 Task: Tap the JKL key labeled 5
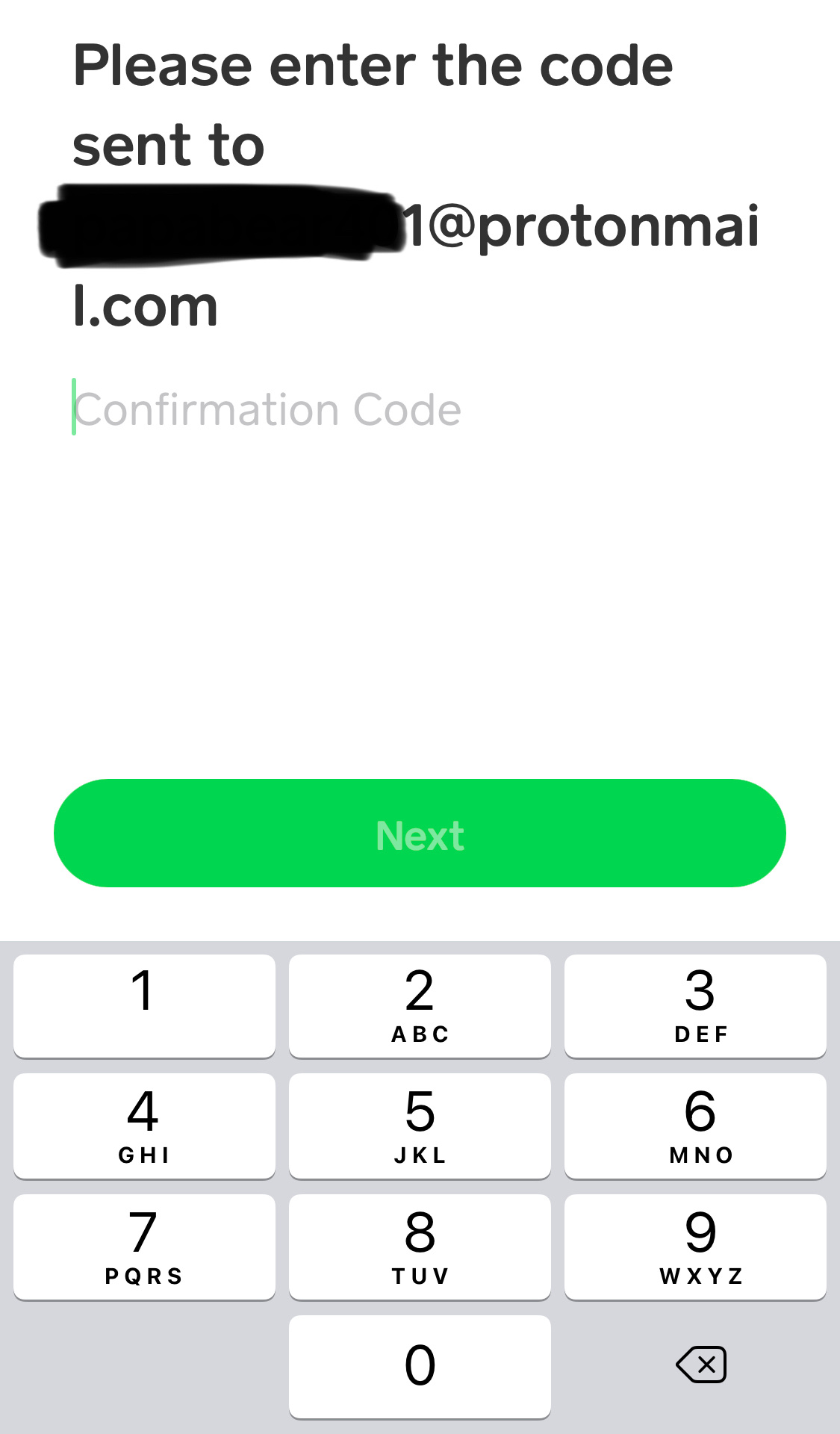click(x=420, y=1126)
